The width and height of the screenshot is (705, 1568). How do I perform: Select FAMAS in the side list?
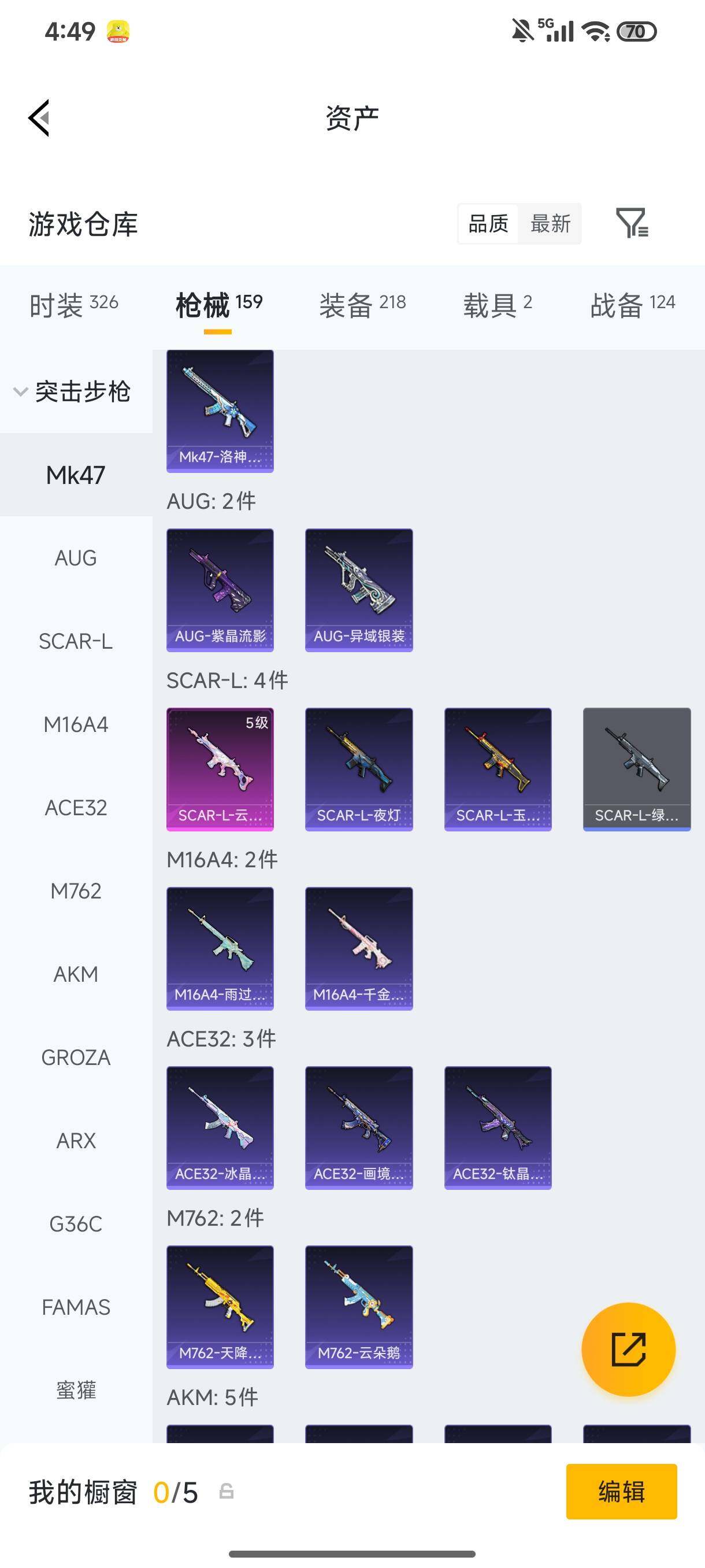coord(76,1307)
